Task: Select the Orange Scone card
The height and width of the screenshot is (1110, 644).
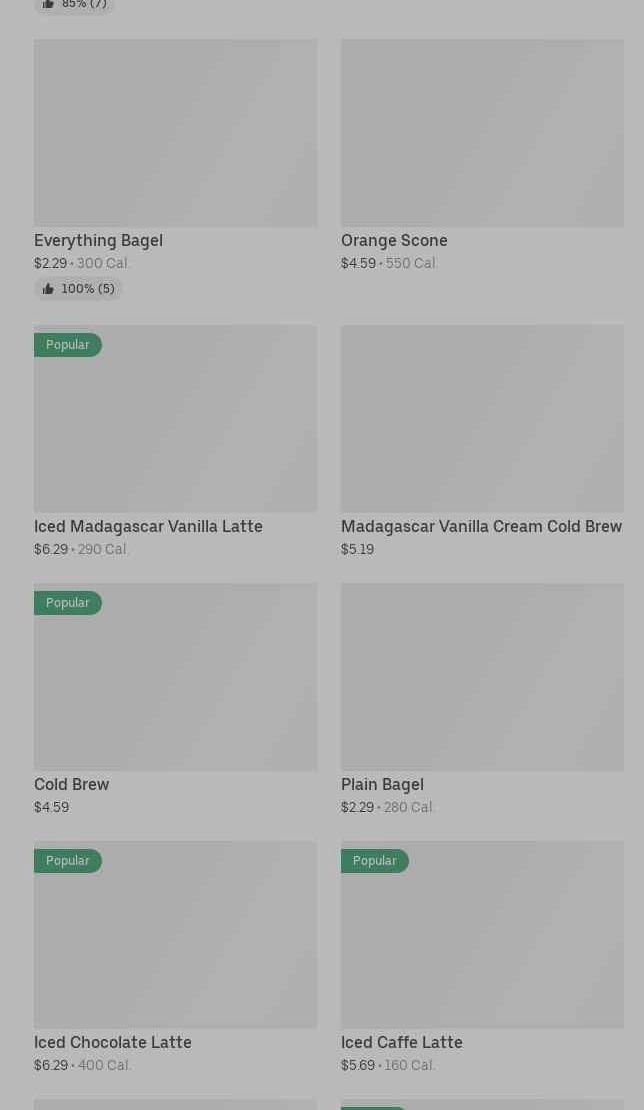Action: pos(482,134)
